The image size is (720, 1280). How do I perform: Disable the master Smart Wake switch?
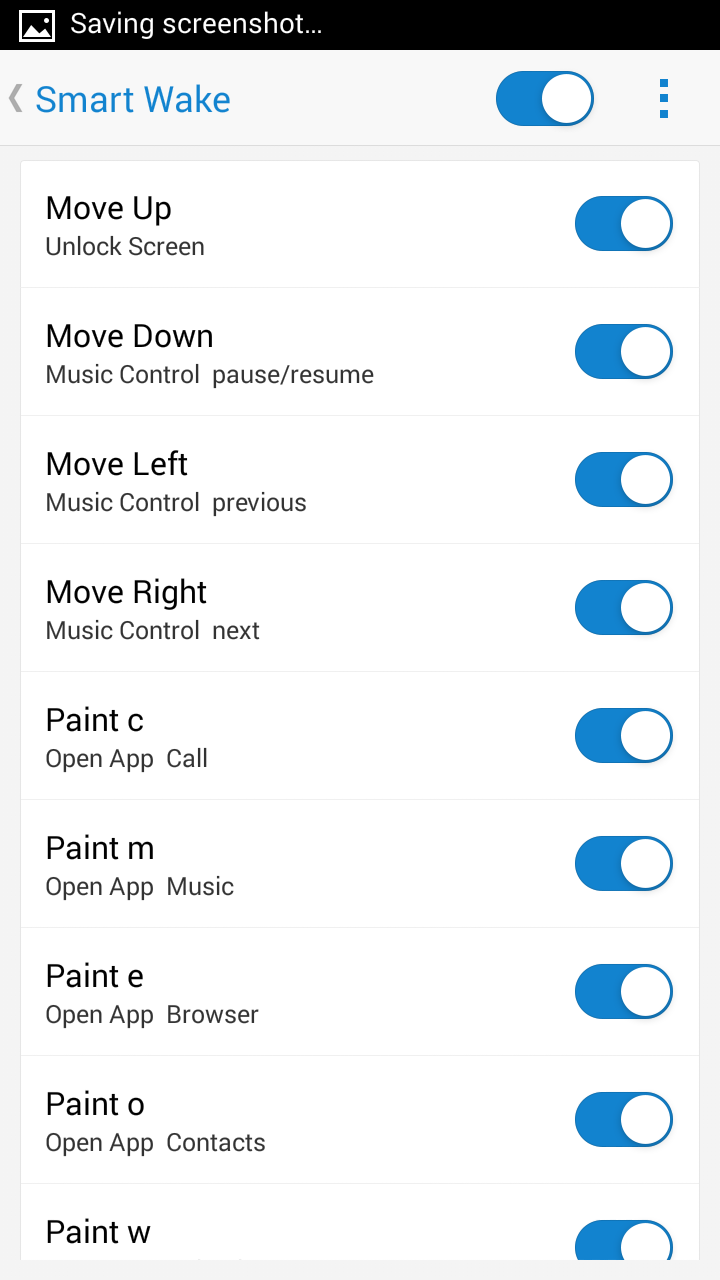click(x=545, y=98)
